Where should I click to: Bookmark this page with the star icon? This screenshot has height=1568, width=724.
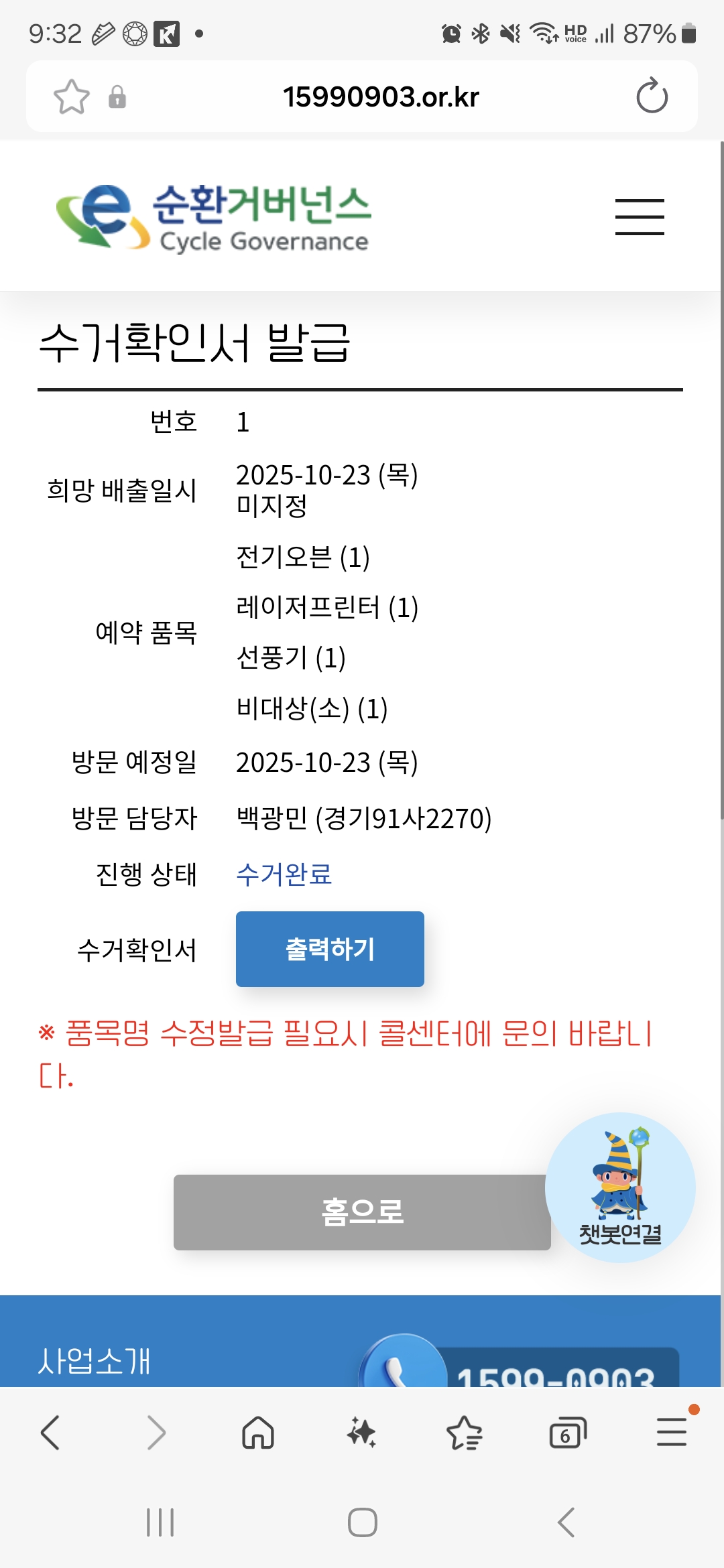point(72,97)
